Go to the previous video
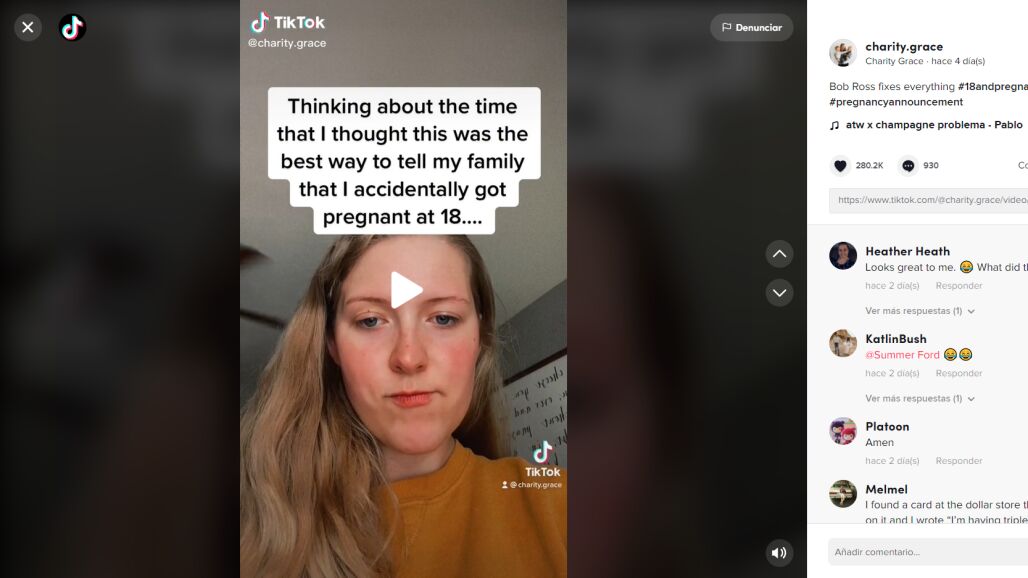The width and height of the screenshot is (1028, 578). click(x=779, y=254)
